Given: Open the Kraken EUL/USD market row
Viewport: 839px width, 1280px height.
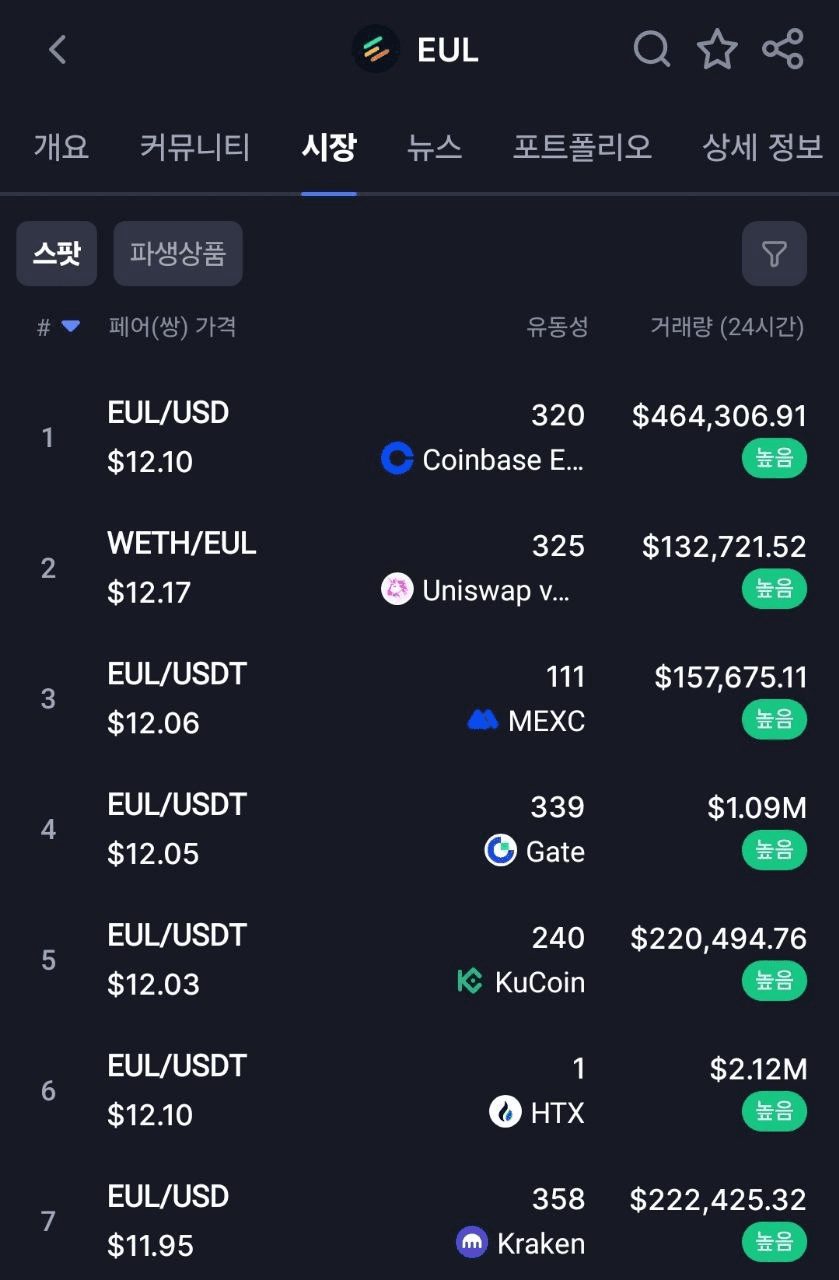Looking at the screenshot, I should coord(420,1221).
